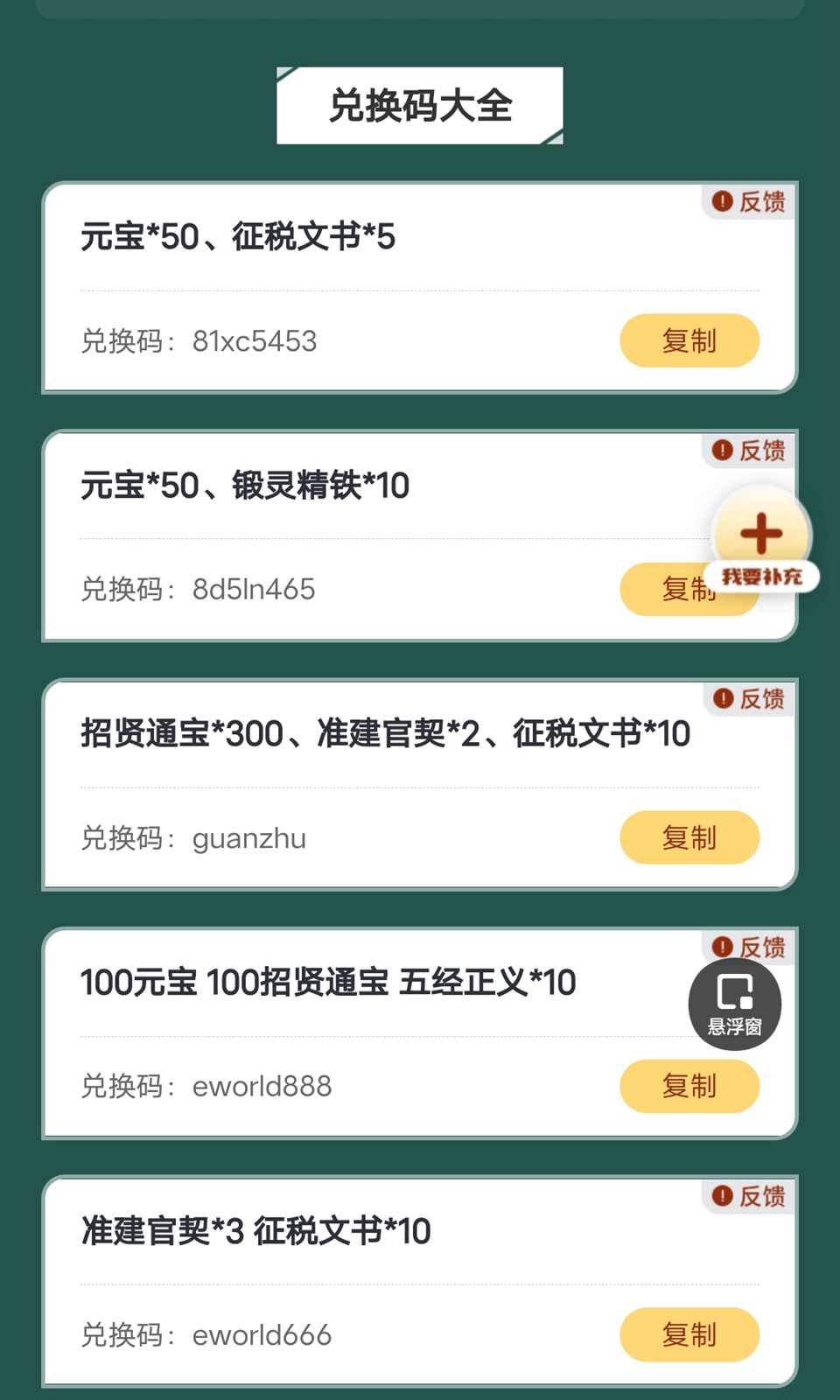Click the 反馈 icon on 元宝*50、锻灵精铁*10 card
The image size is (840, 1400).
tap(748, 451)
